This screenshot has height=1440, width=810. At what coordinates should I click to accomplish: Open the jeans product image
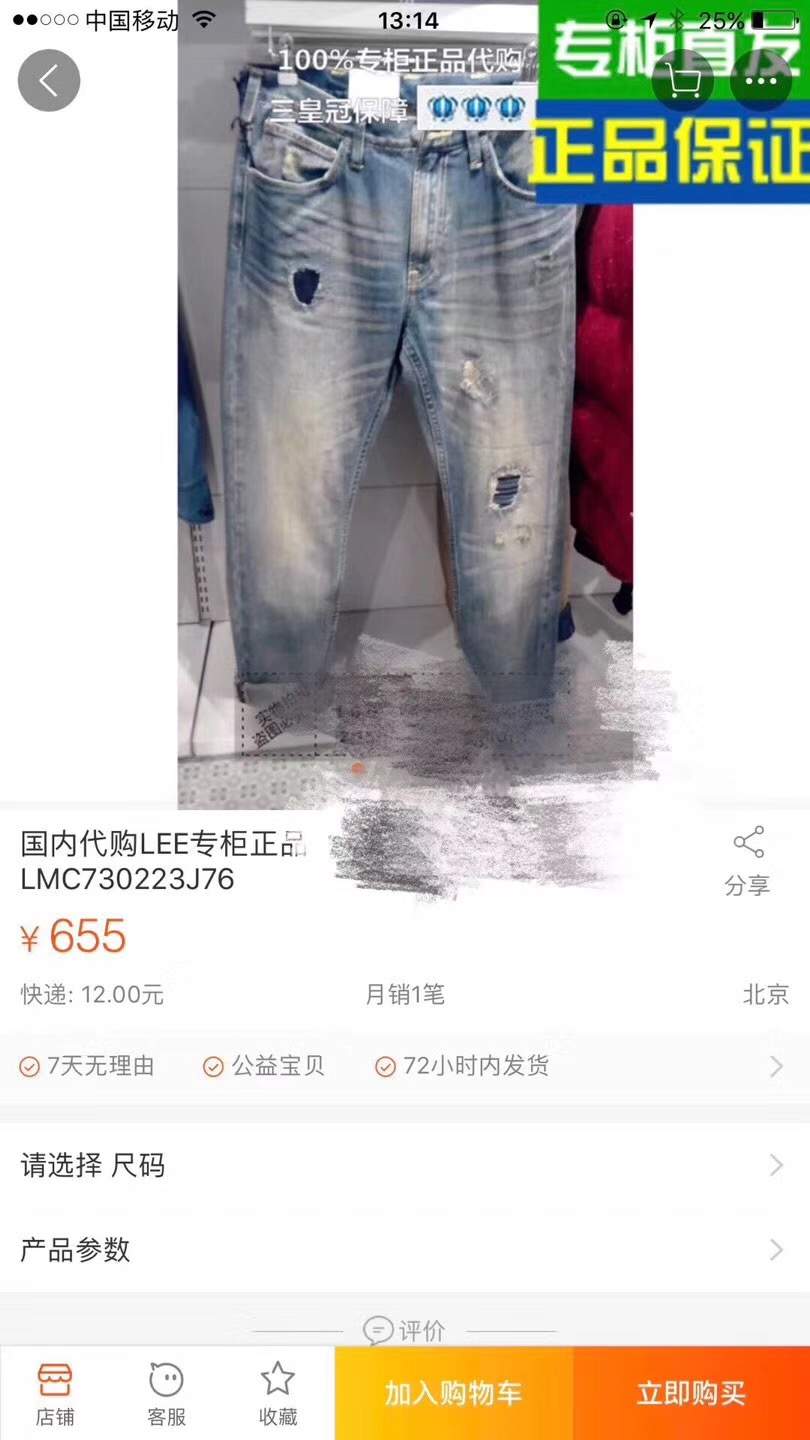pos(404,420)
